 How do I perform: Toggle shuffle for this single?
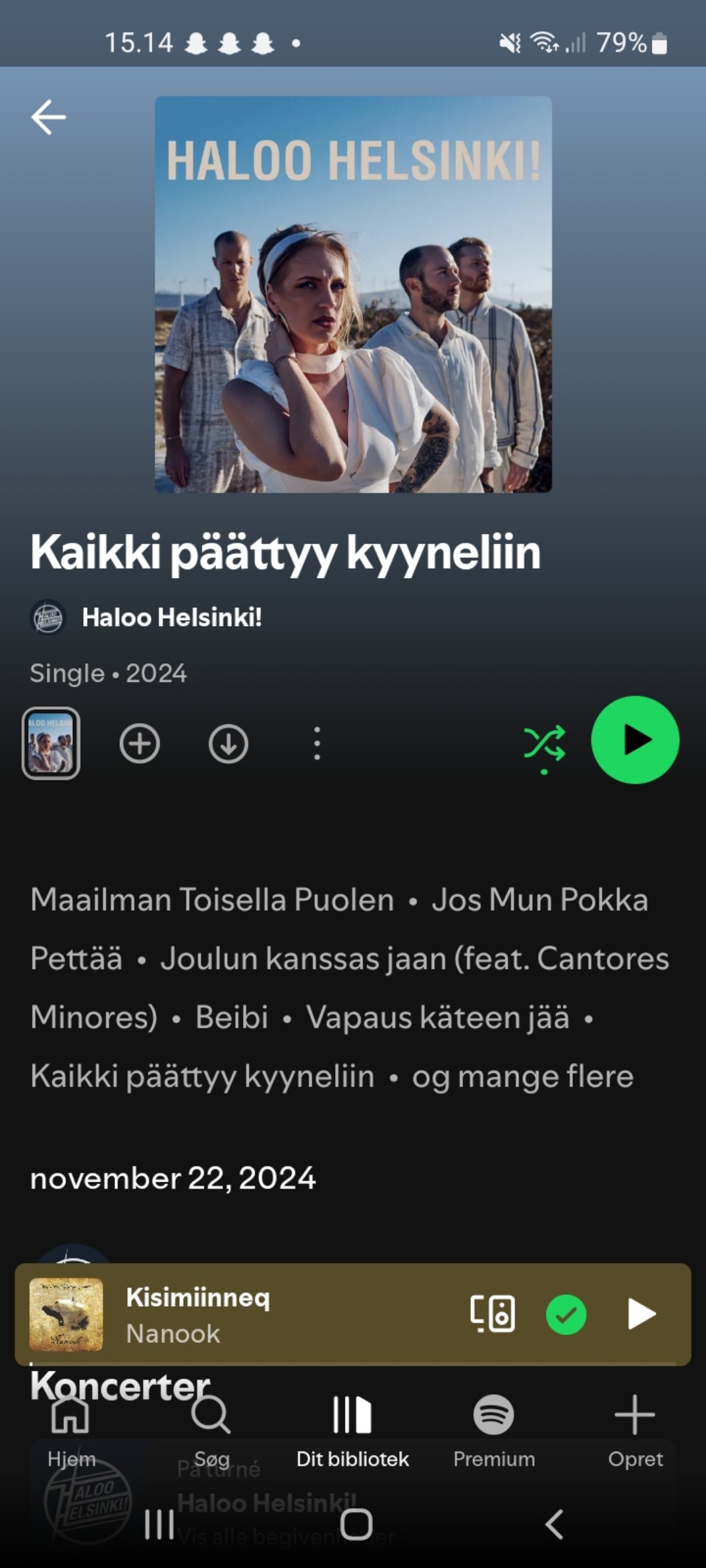(x=544, y=743)
